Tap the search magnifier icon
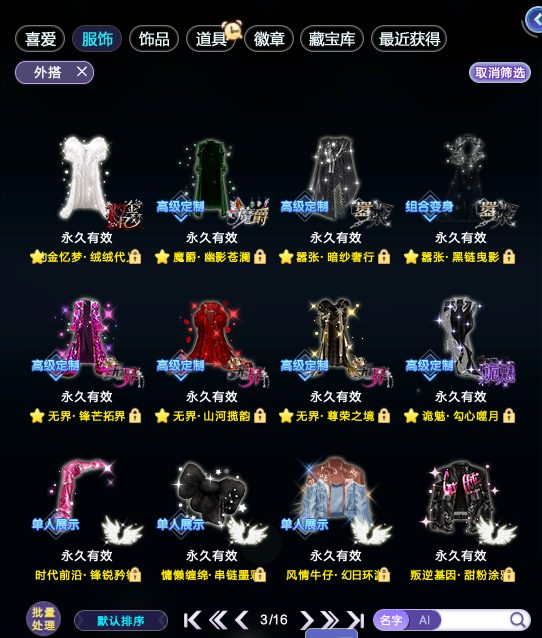Image resolution: width=542 pixels, height=638 pixels. pyautogui.click(x=518, y=620)
